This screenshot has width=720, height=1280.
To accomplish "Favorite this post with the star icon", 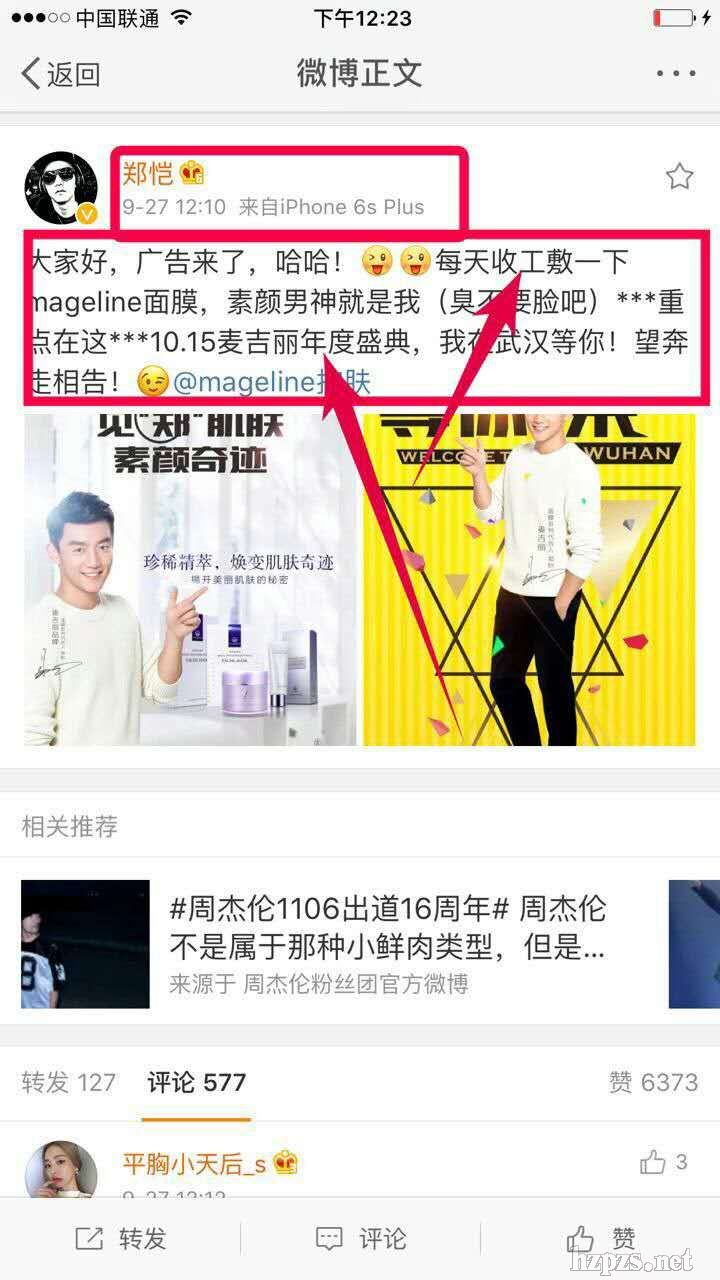I will [x=679, y=177].
